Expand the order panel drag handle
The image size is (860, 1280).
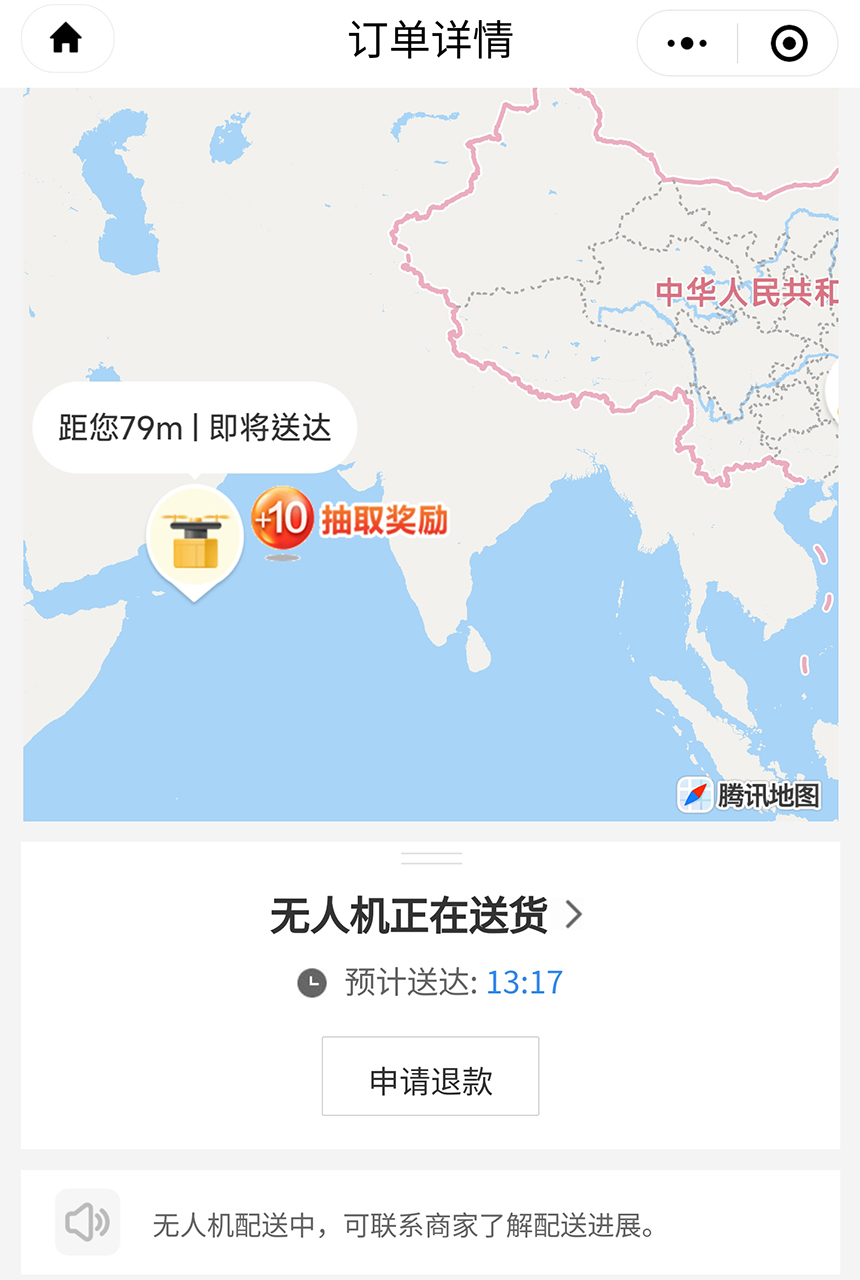(431, 858)
